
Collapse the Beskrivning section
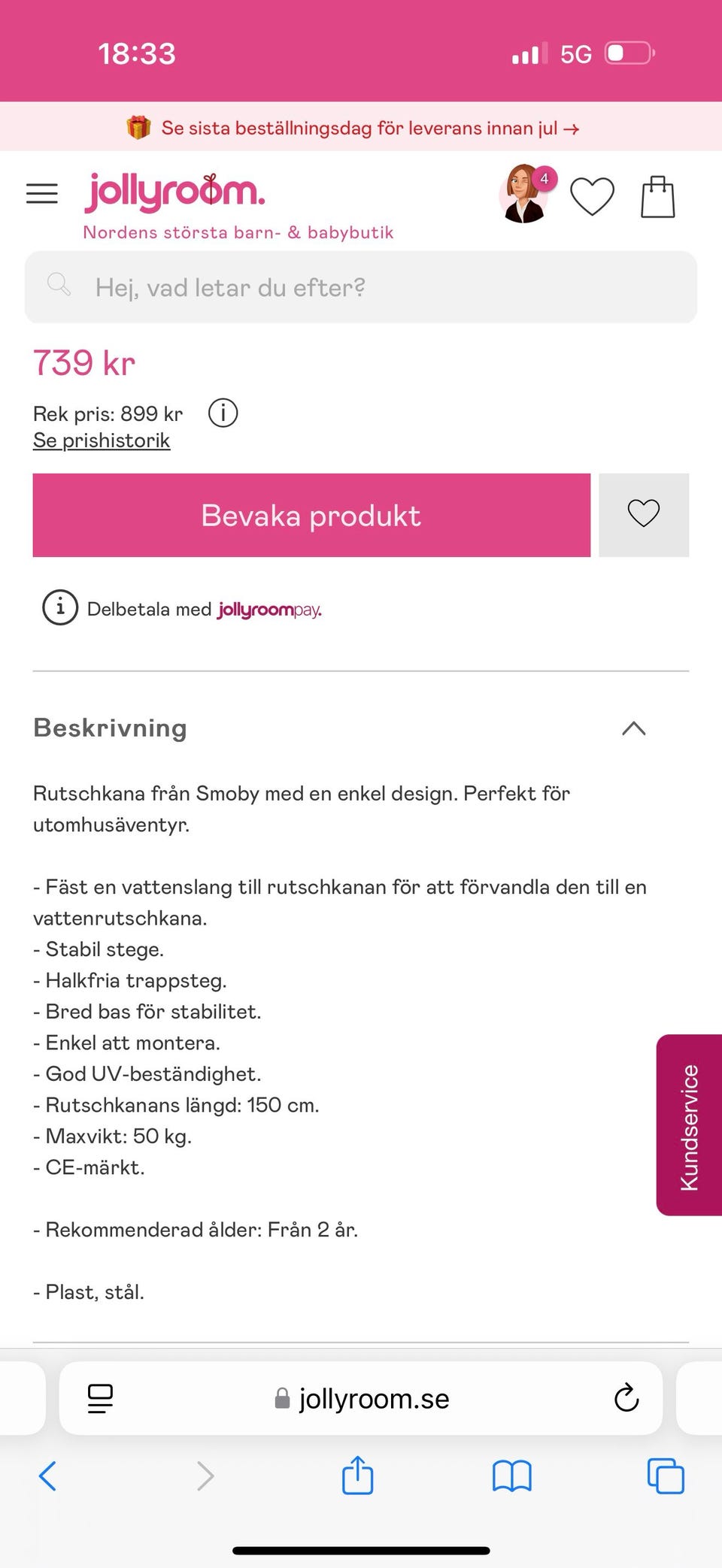click(633, 728)
